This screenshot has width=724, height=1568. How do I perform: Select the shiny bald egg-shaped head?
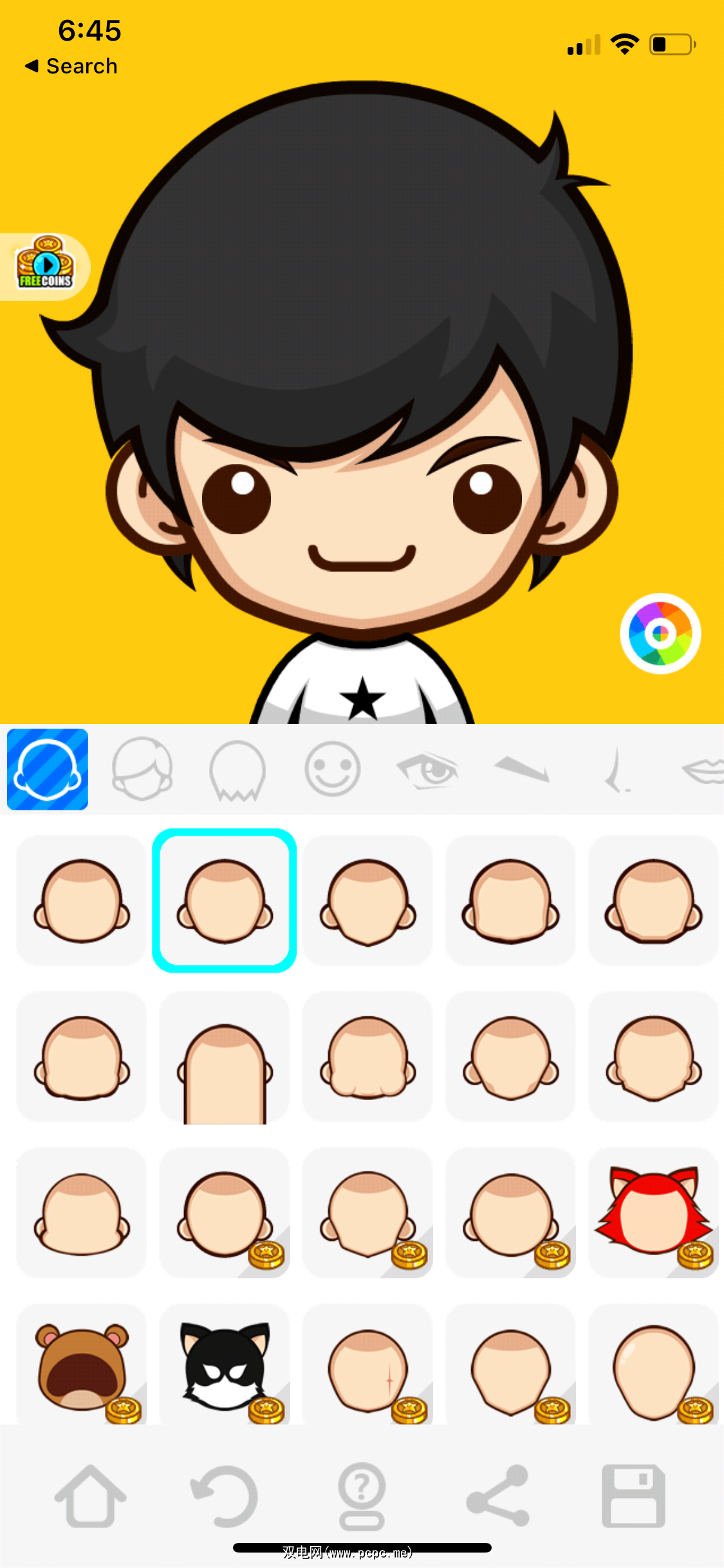653,1367
